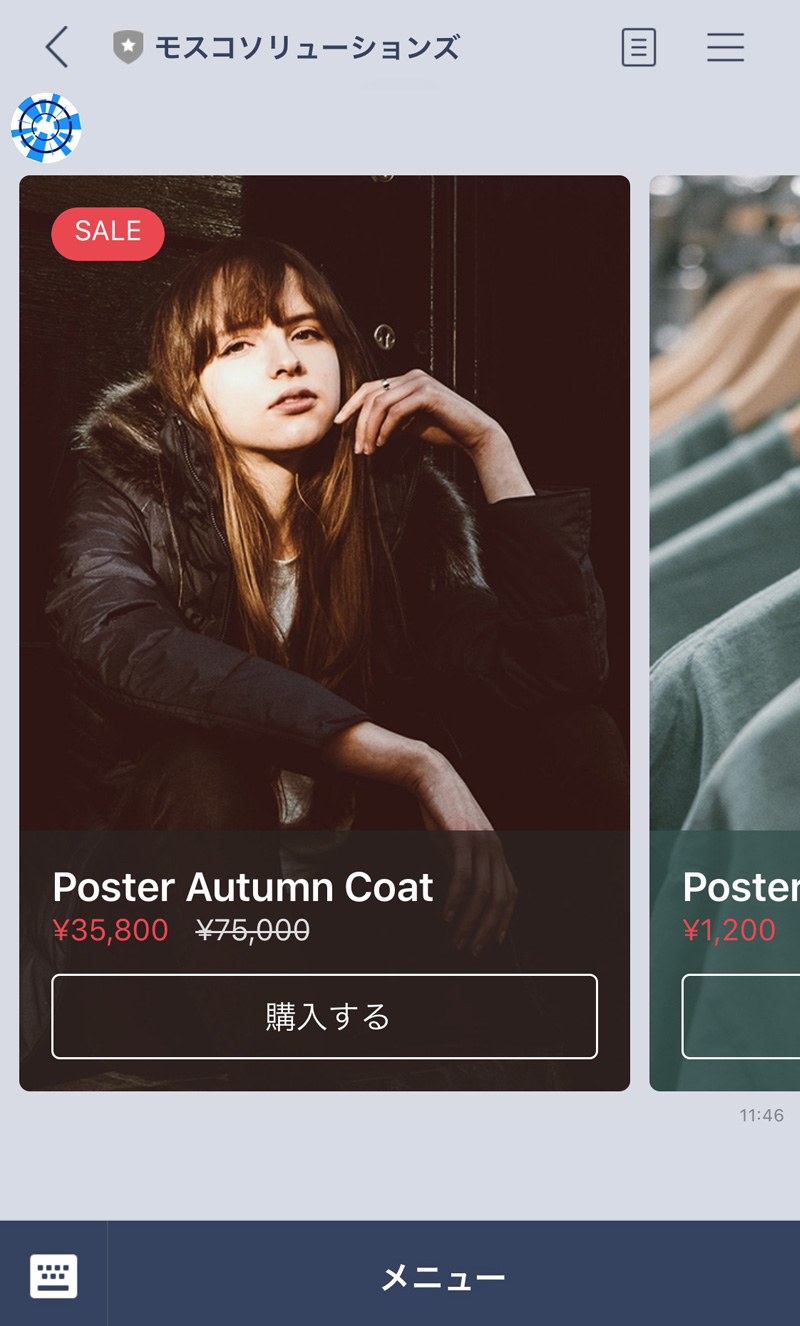Go back with the left arrow
Viewport: 800px width, 1326px height.
point(57,47)
